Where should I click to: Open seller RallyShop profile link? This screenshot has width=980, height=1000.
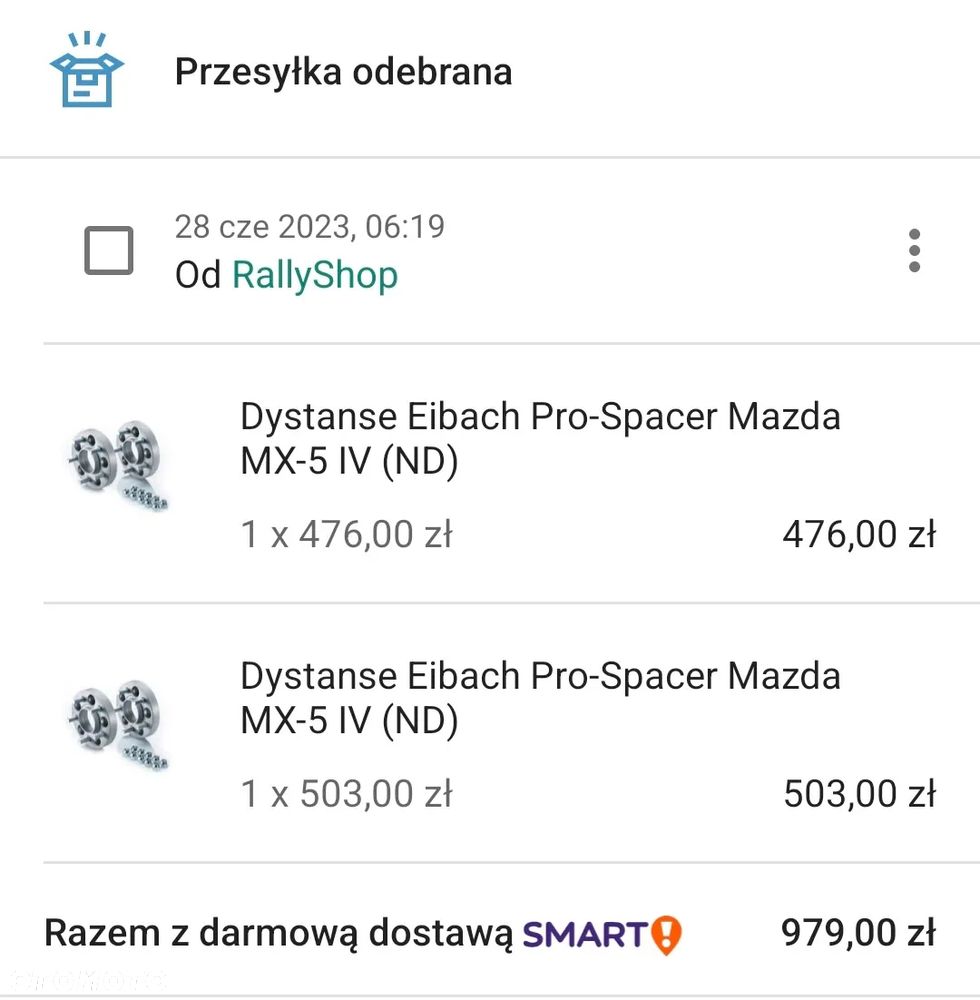pyautogui.click(x=315, y=275)
